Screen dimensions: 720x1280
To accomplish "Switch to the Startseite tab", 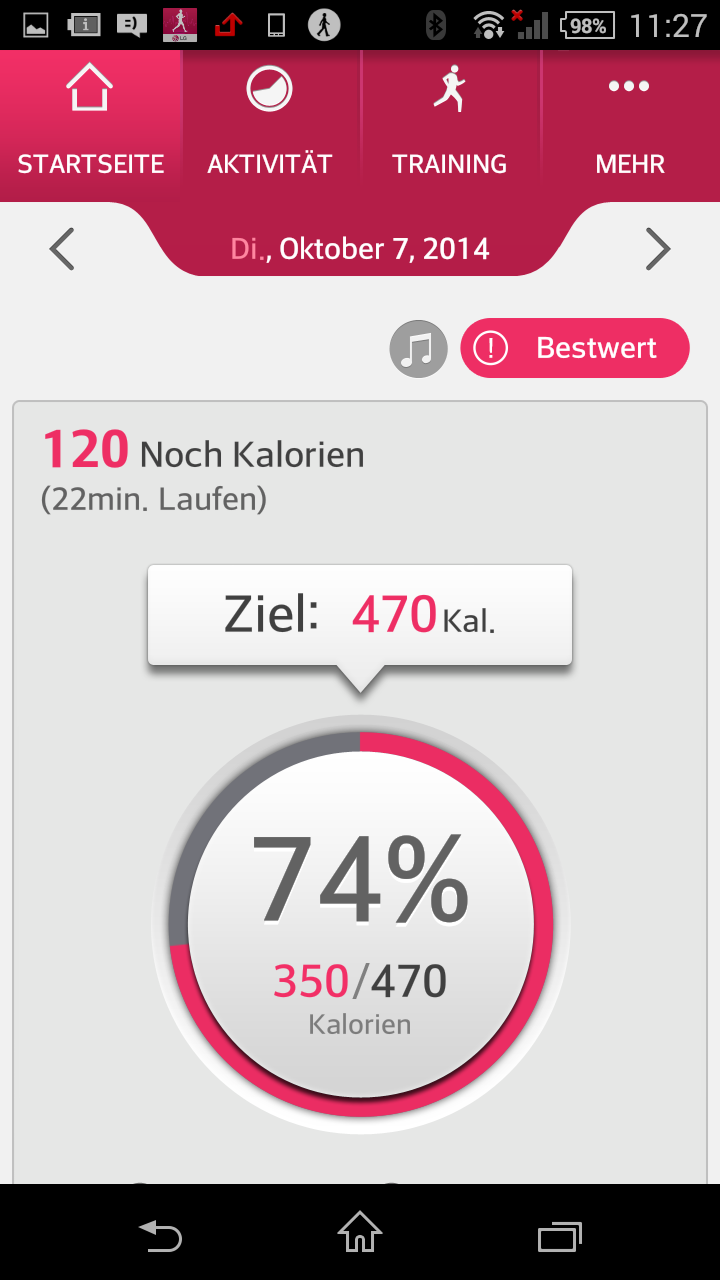I will click(x=90, y=126).
